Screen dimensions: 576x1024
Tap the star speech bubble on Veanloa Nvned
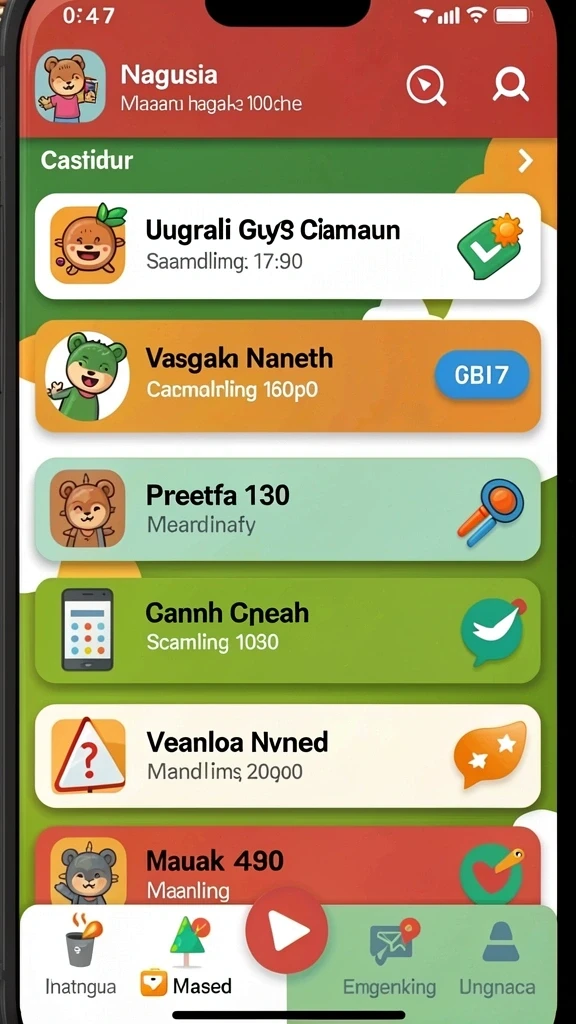490,754
